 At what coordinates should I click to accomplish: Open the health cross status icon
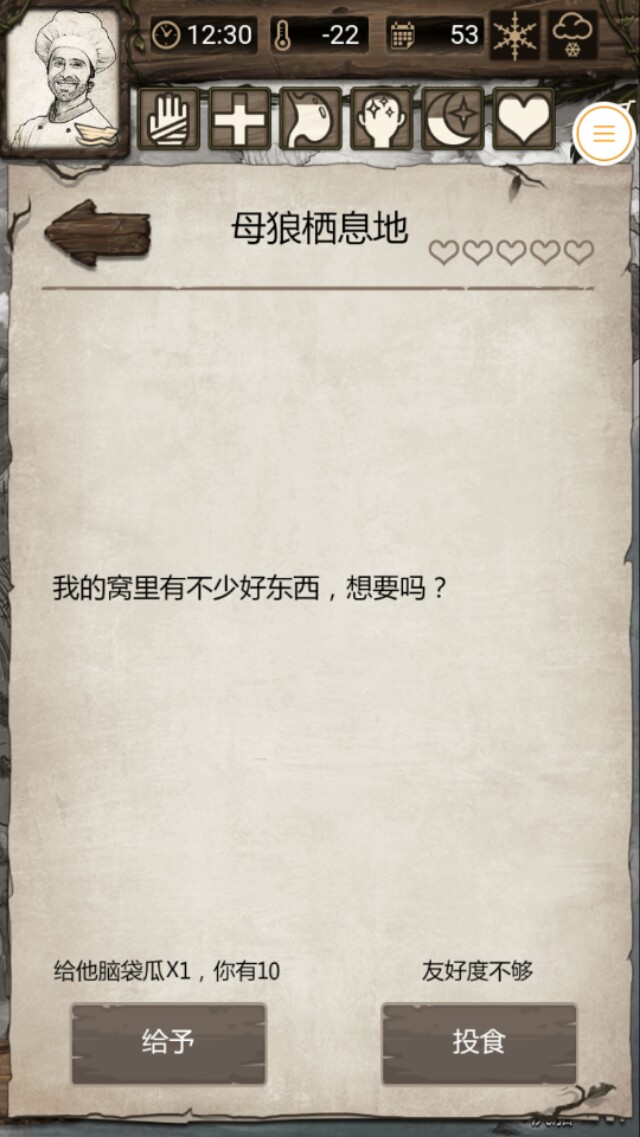pyautogui.click(x=239, y=119)
